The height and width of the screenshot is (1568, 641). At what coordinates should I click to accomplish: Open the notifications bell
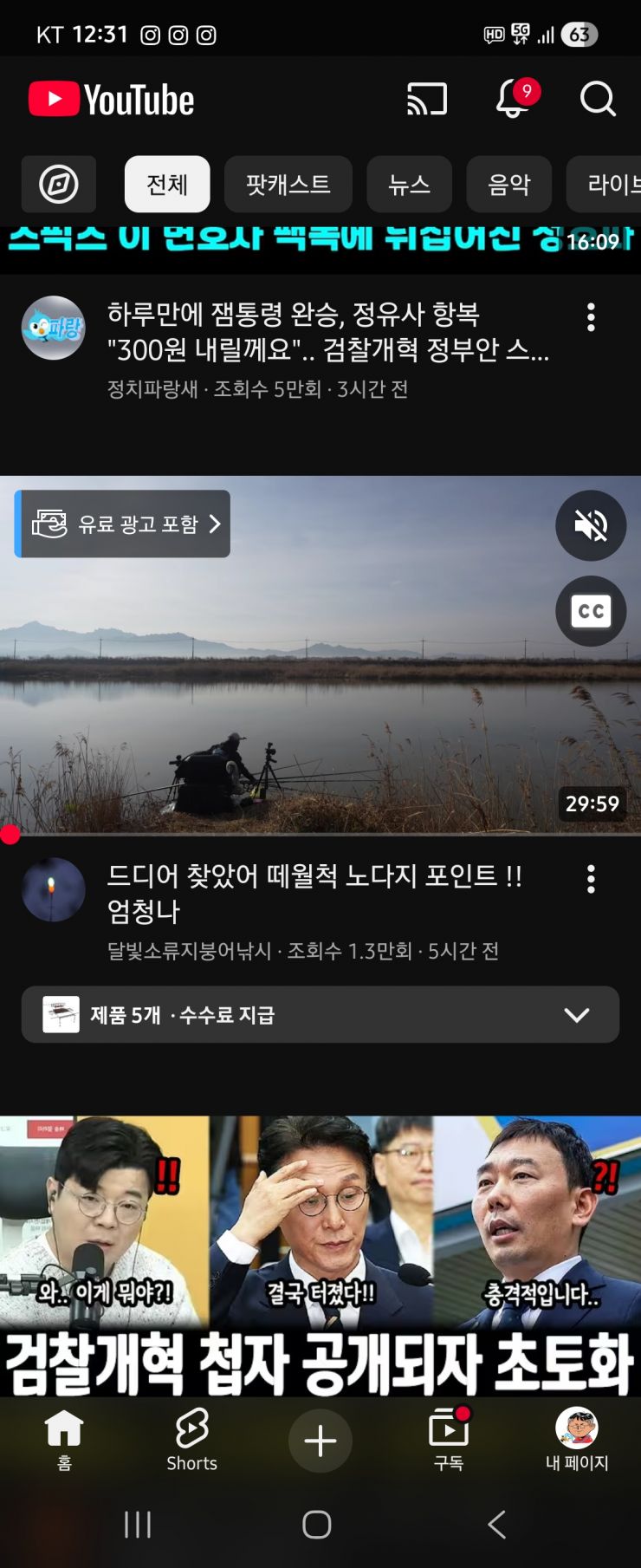click(x=513, y=99)
